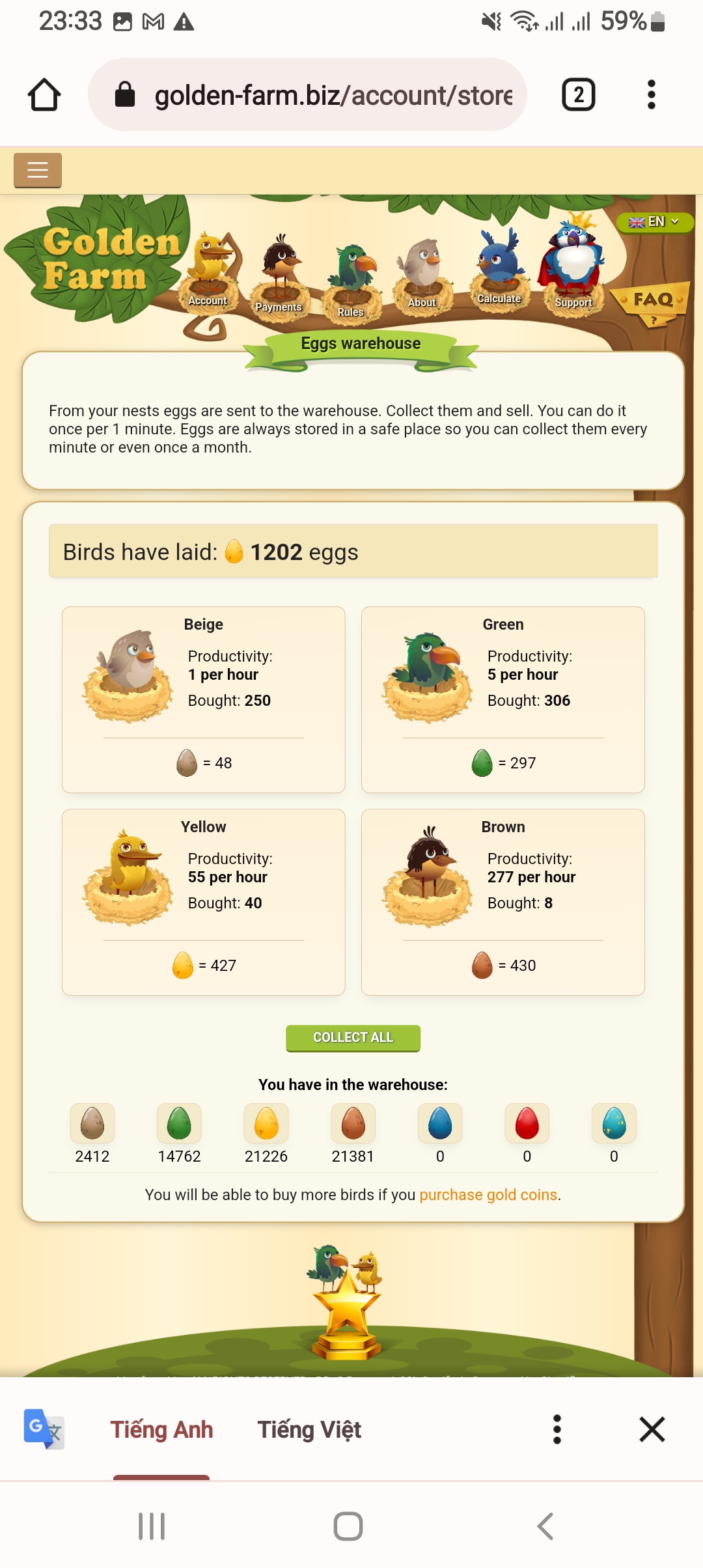Open the browser overflow menu
The height and width of the screenshot is (1568, 703).
(651, 95)
